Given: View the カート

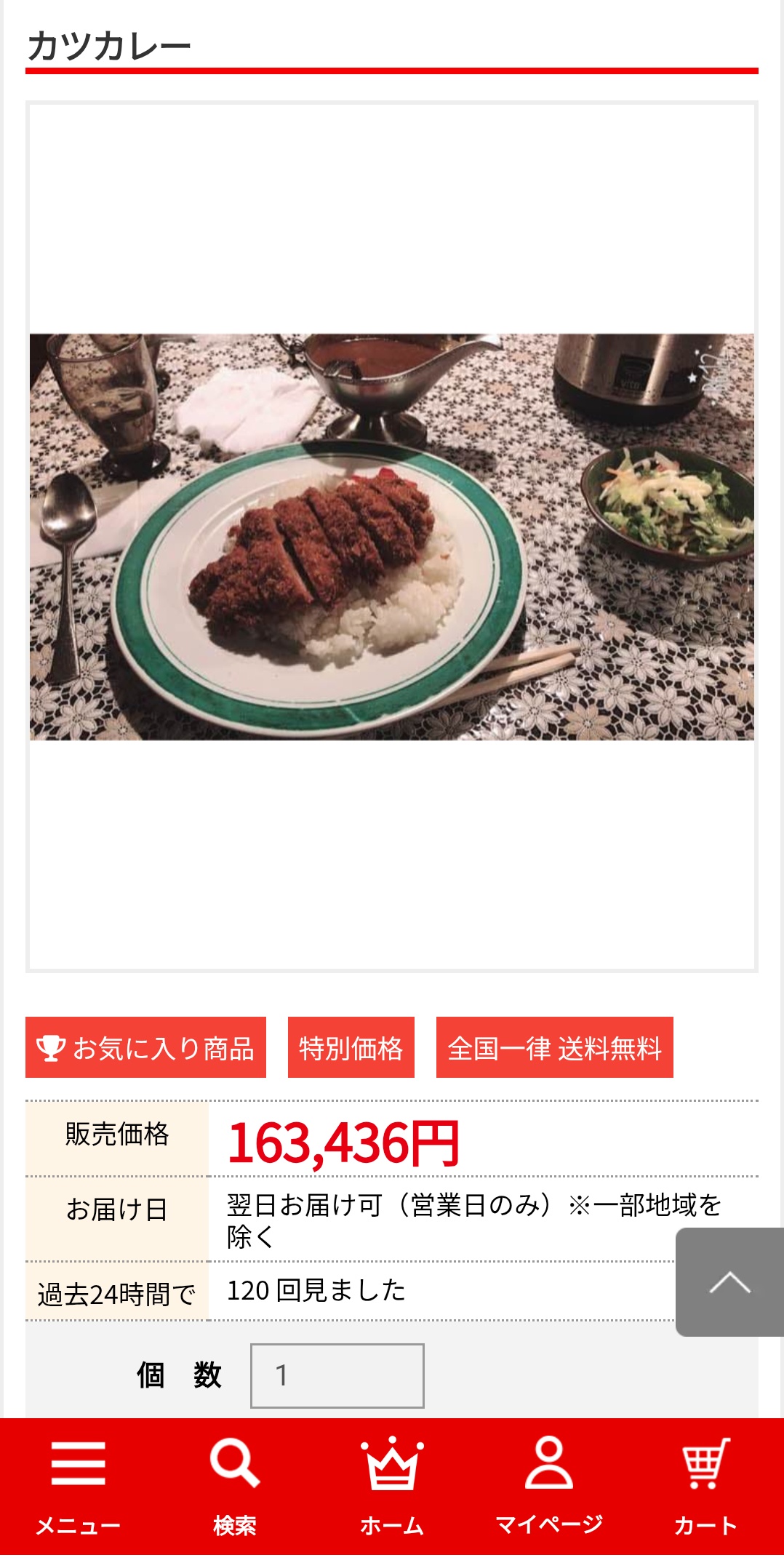Looking at the screenshot, I should click(705, 1486).
